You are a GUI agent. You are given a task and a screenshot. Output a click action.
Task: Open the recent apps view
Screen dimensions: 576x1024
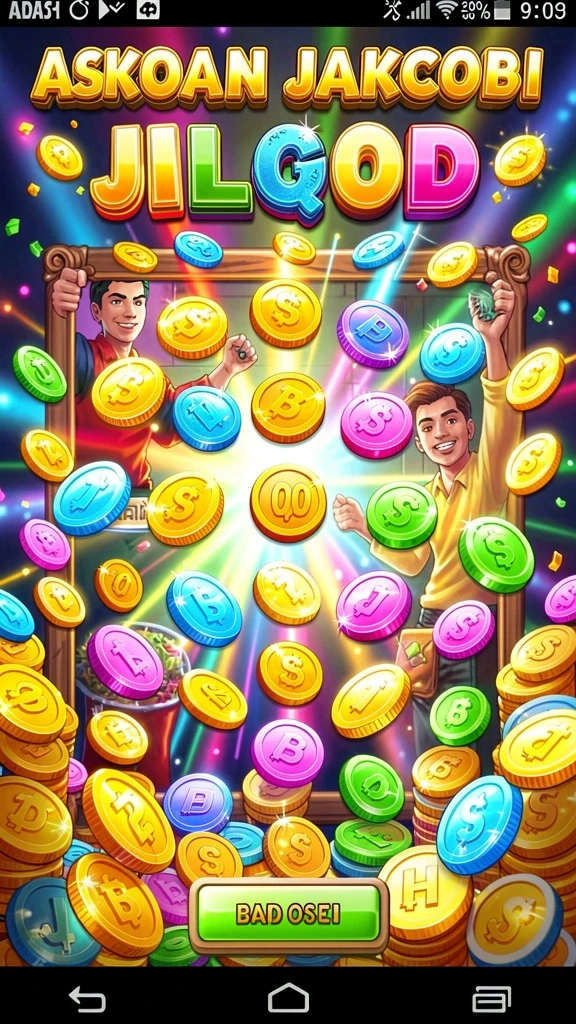click(492, 999)
